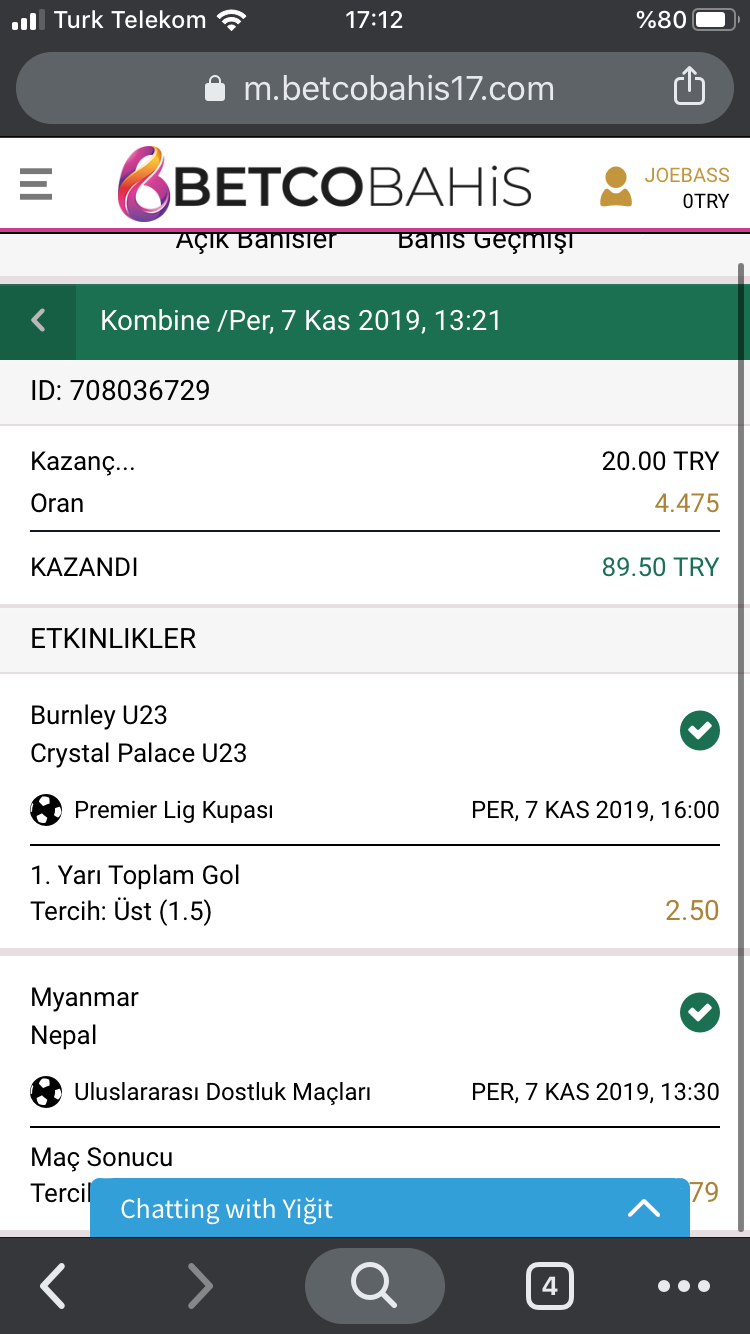Screen dimensions: 750x1334
Task: Tap the m.betcobahis17.com address bar
Action: [375, 88]
